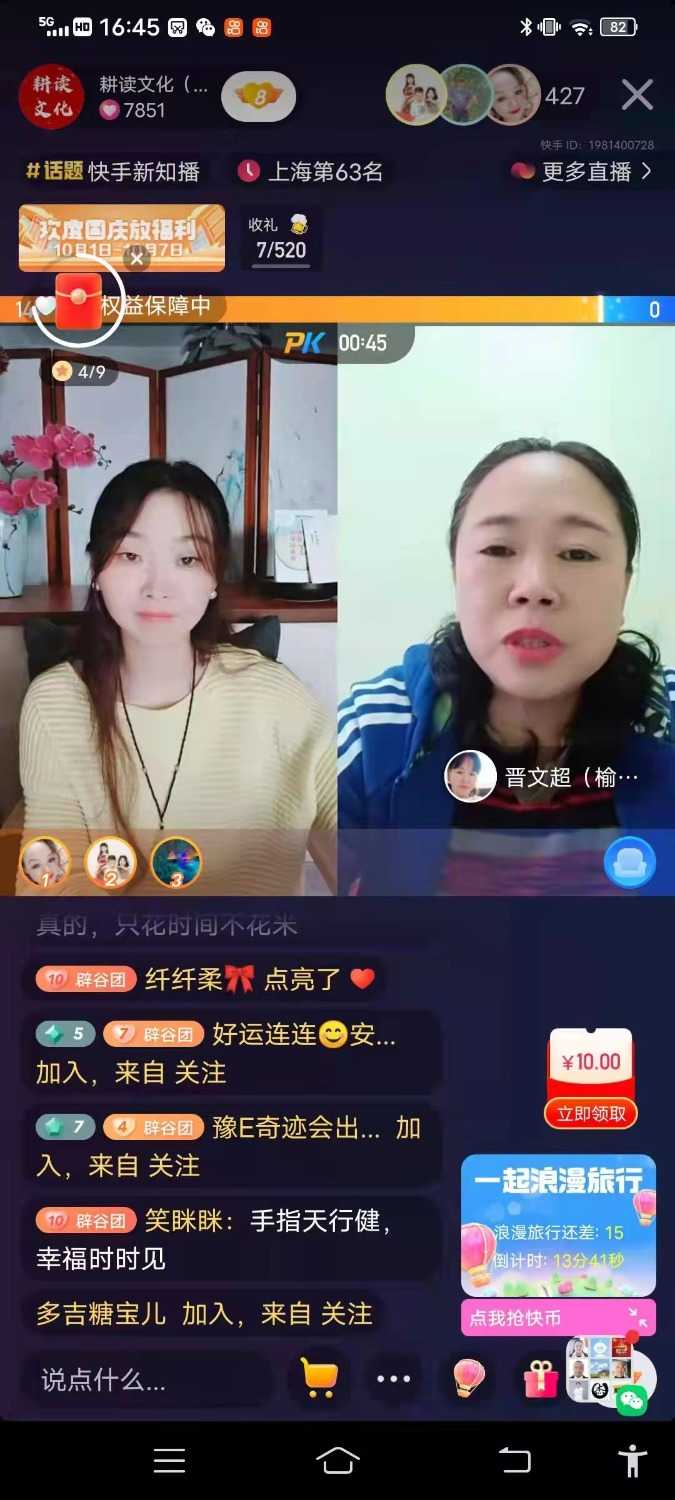Open the red packet icon
The image size is (675, 1500).
click(x=78, y=300)
